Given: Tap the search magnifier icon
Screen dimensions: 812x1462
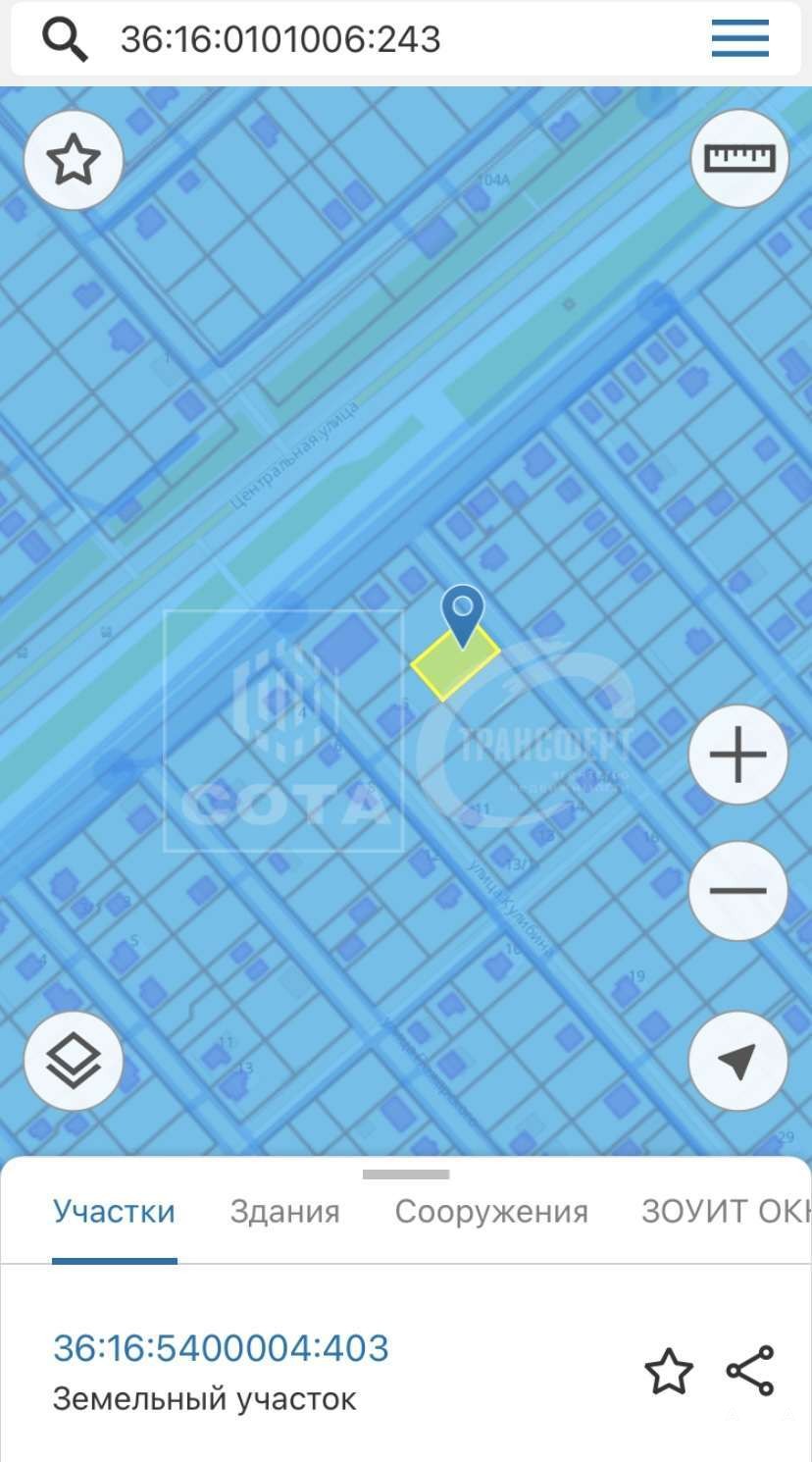Looking at the screenshot, I should pos(65,39).
